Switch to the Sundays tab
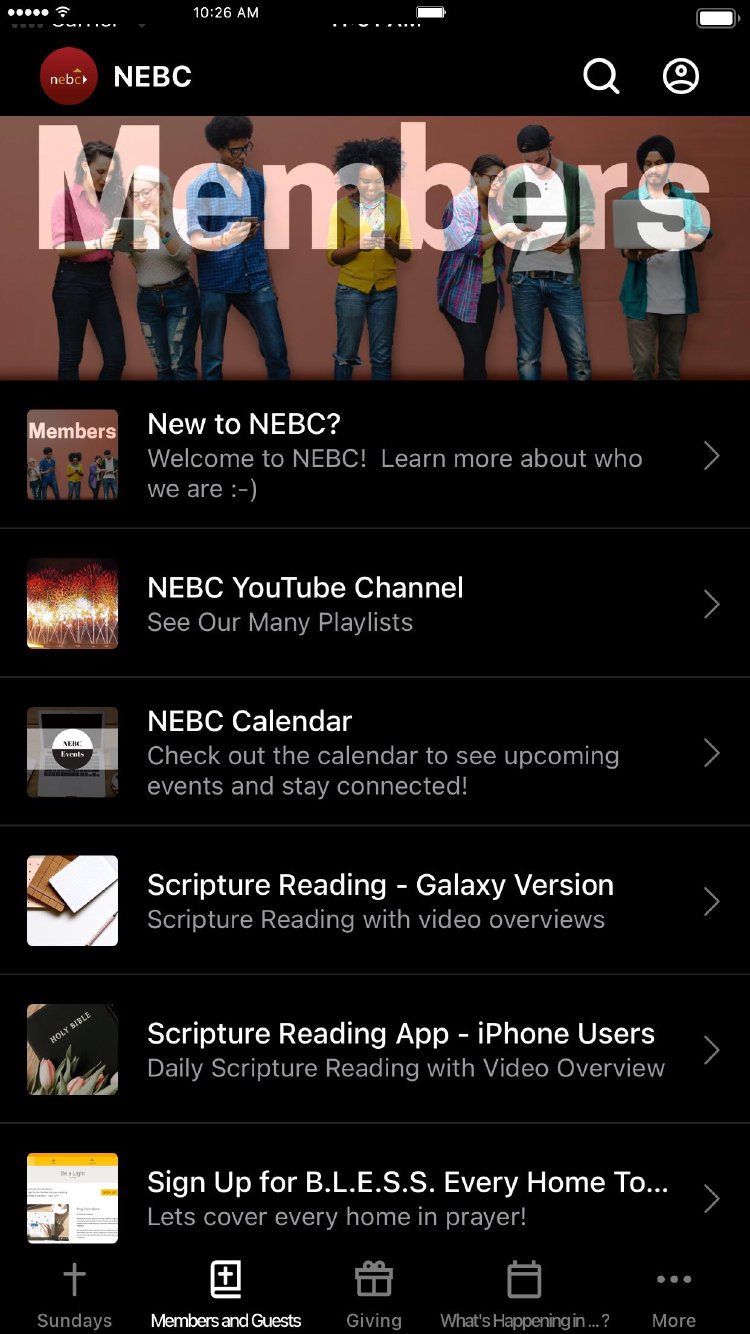 [75, 1294]
